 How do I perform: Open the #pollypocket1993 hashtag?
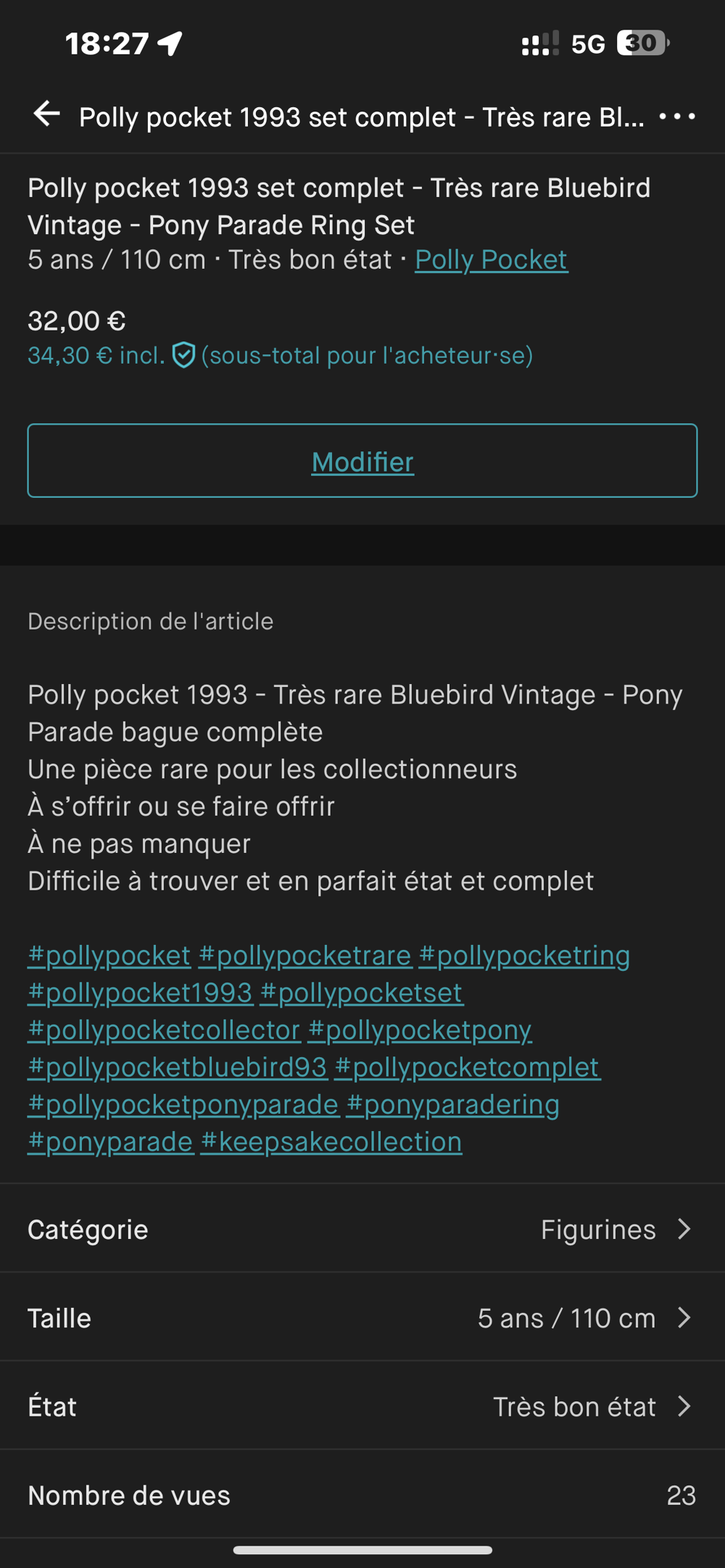(140, 992)
